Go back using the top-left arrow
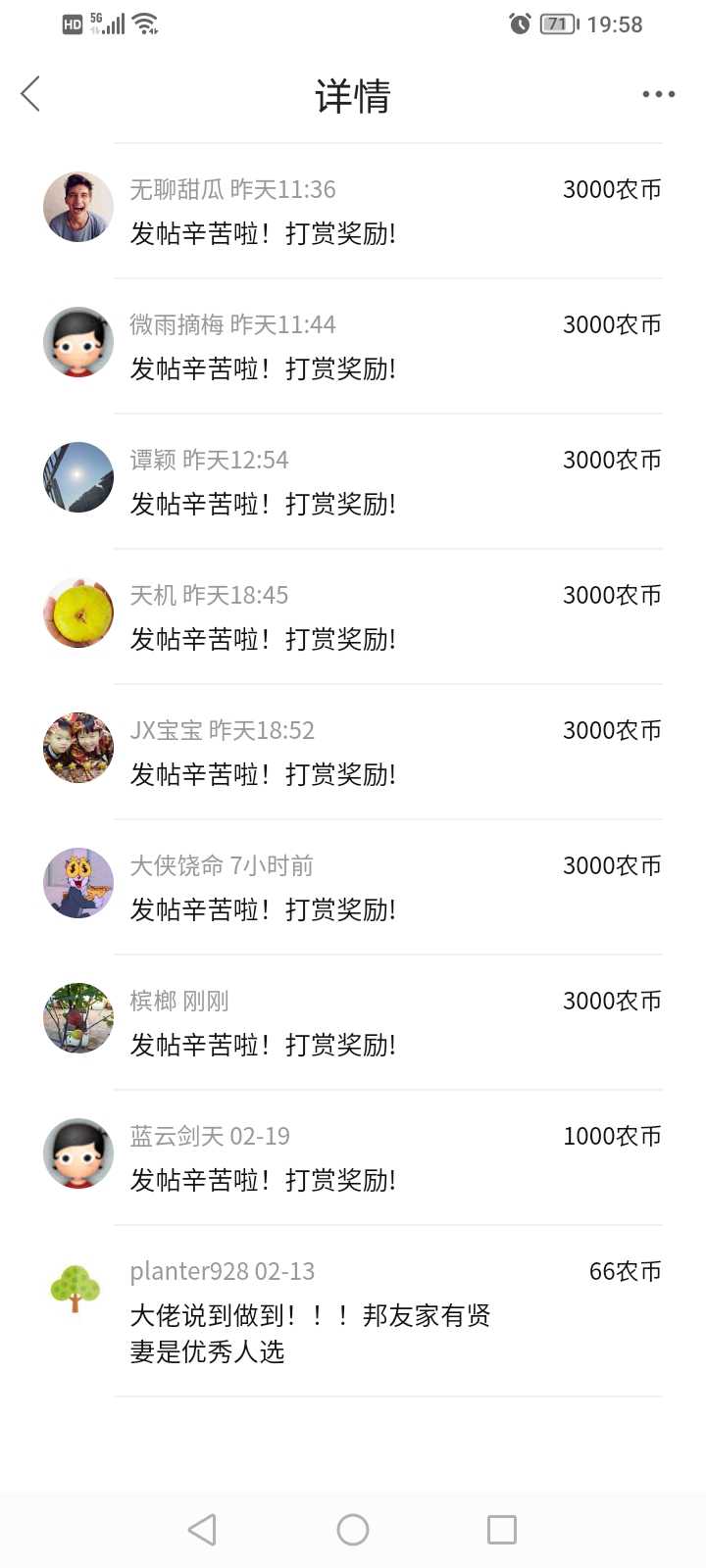This screenshot has width=706, height=1568. click(30, 94)
